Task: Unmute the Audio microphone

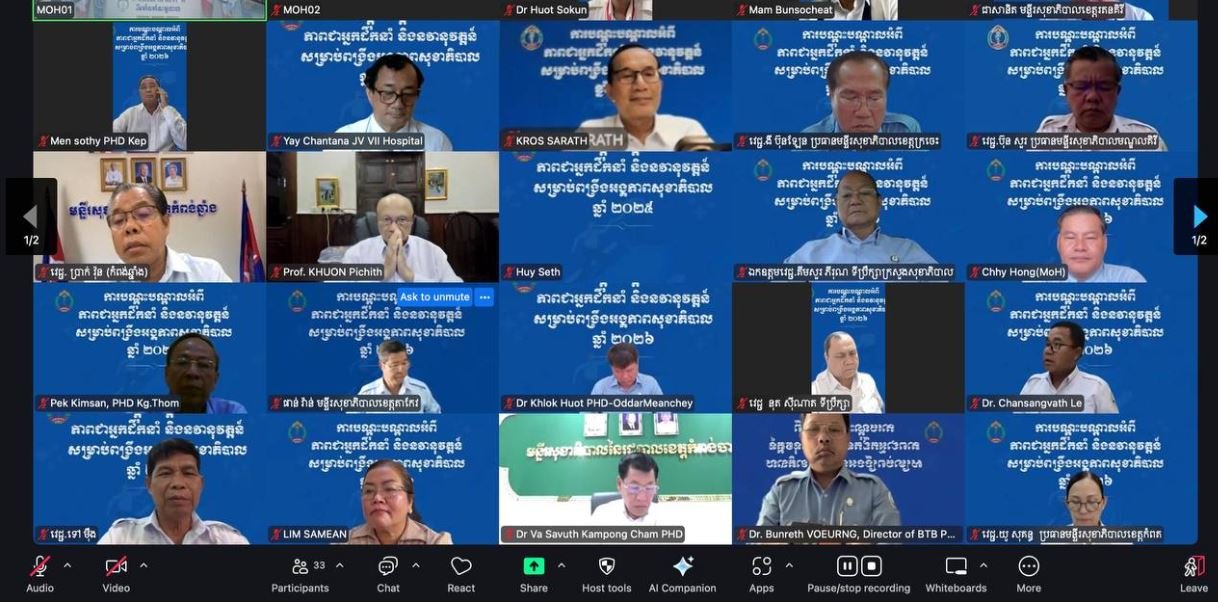Action: pyautogui.click(x=40, y=567)
